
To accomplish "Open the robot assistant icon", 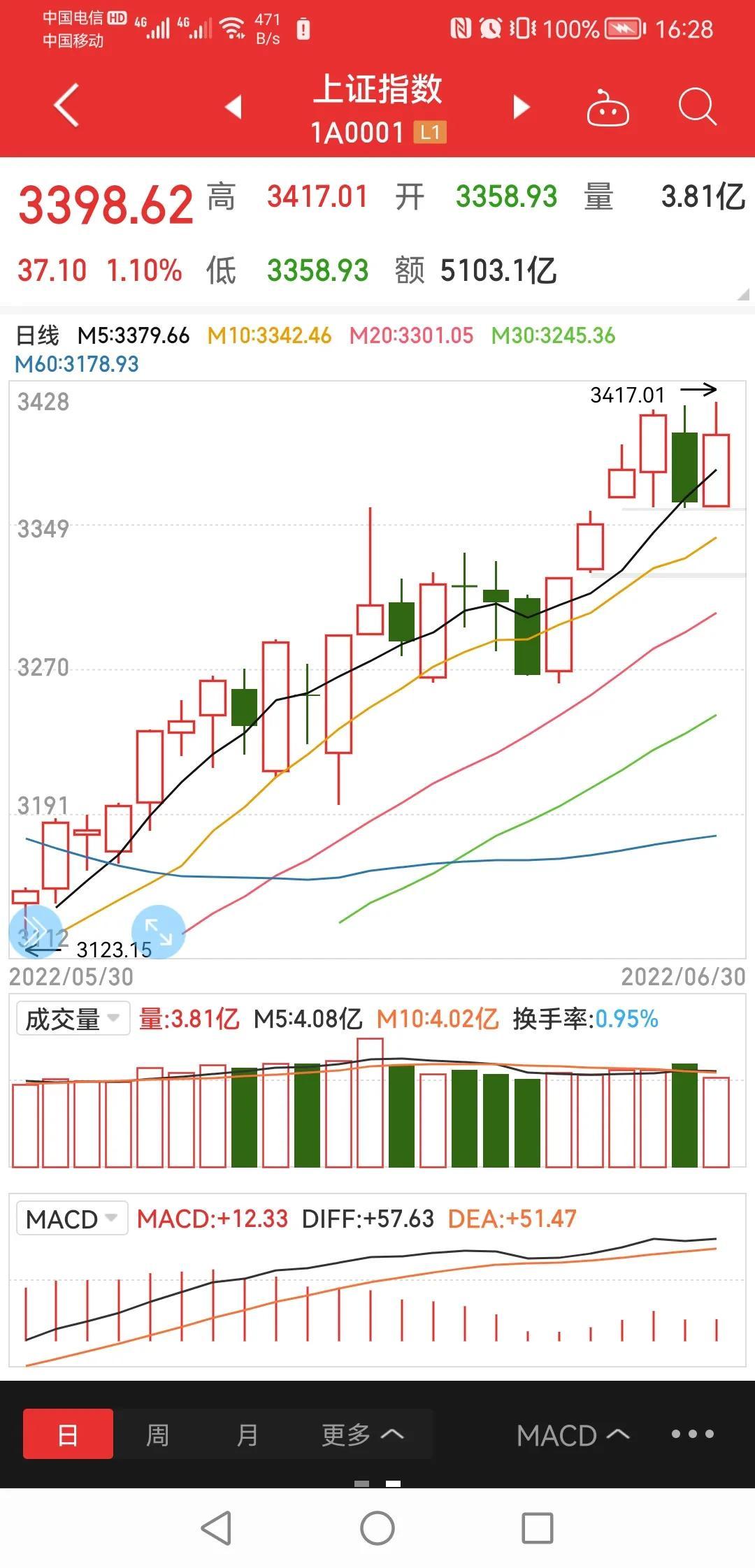I will point(607,108).
